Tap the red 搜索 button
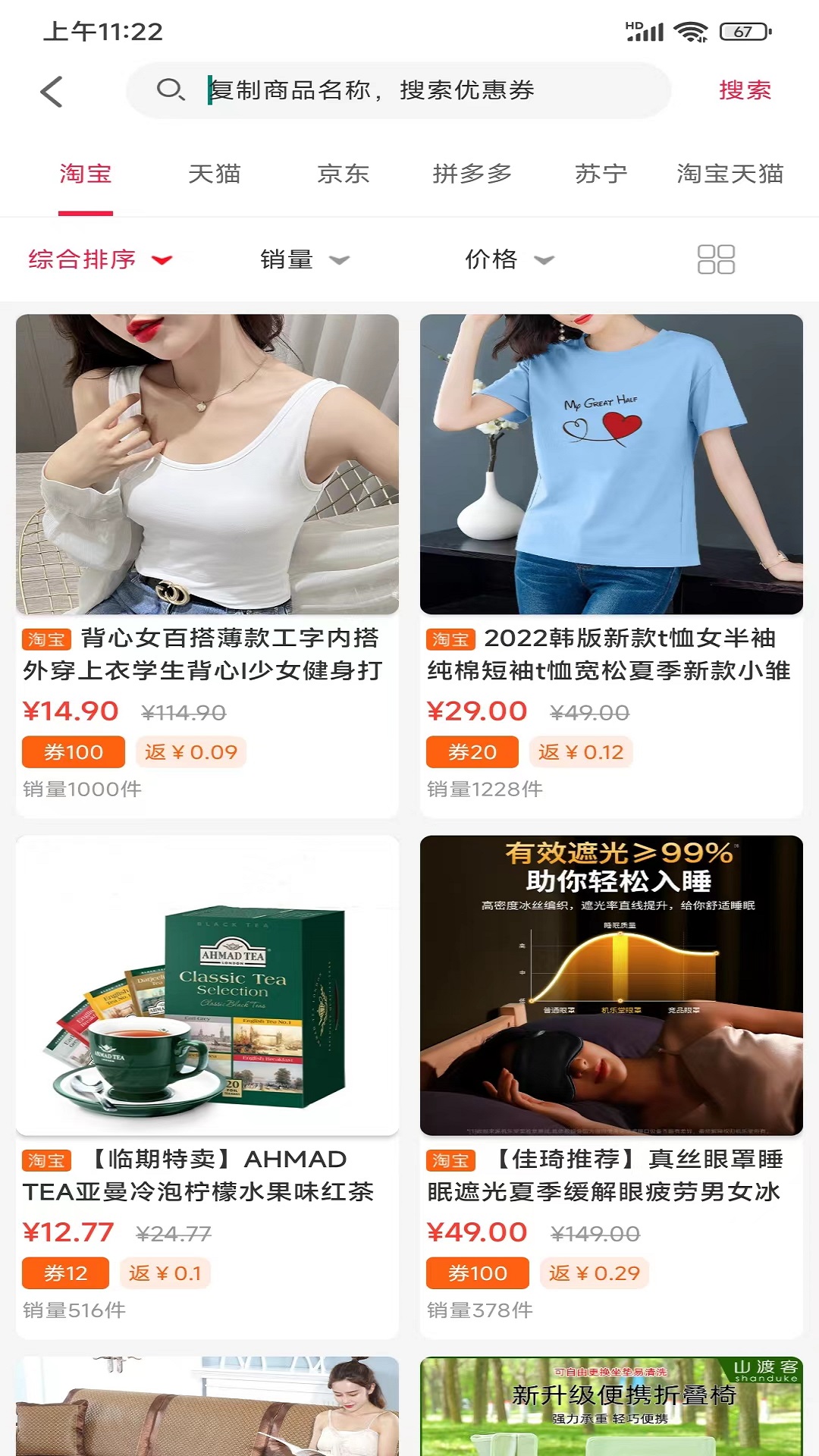Image resolution: width=819 pixels, height=1456 pixels. click(x=744, y=90)
